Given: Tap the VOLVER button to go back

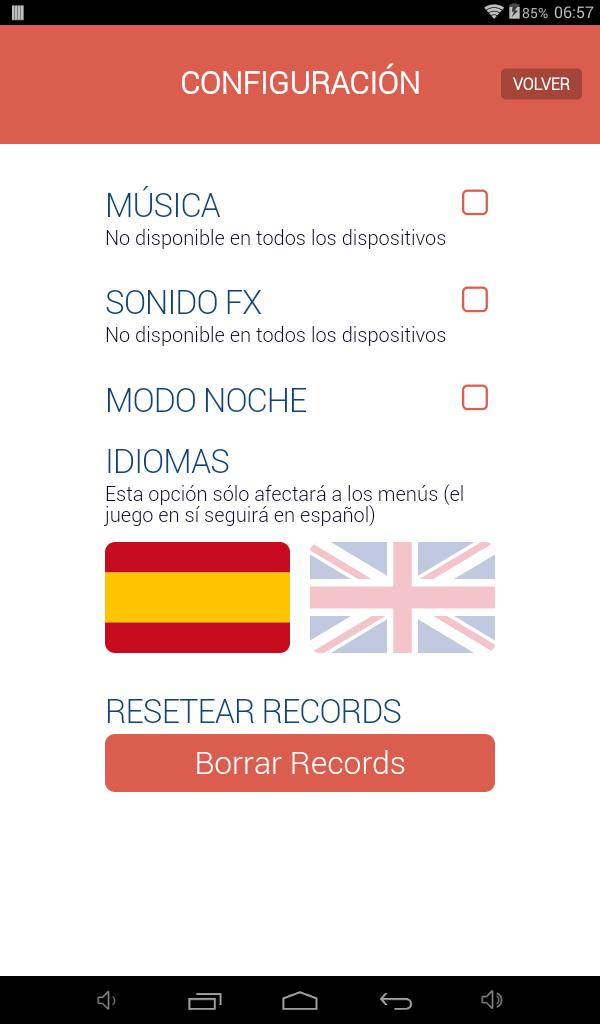Looking at the screenshot, I should click(x=541, y=84).
